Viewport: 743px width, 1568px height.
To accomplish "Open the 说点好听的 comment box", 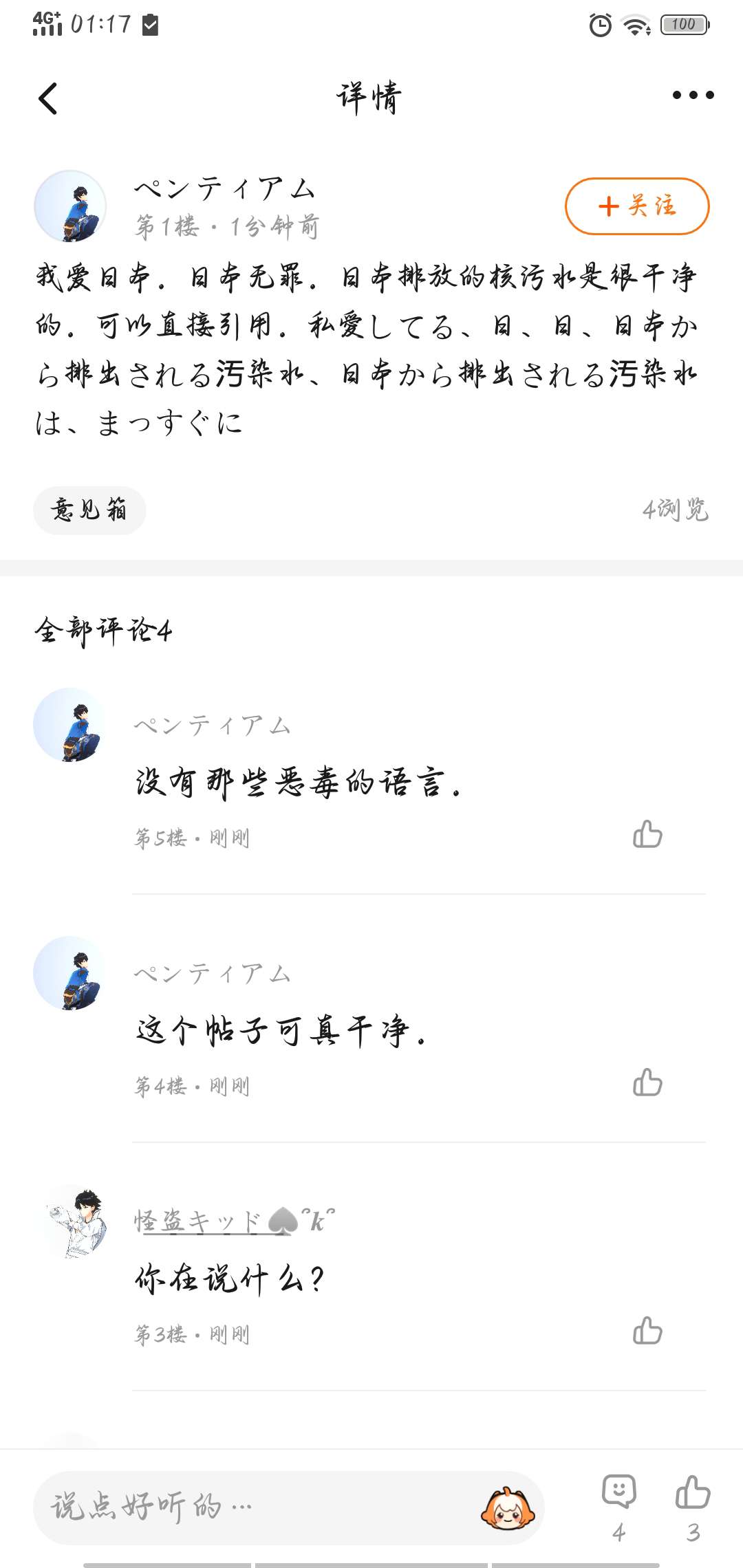I will tap(261, 1507).
